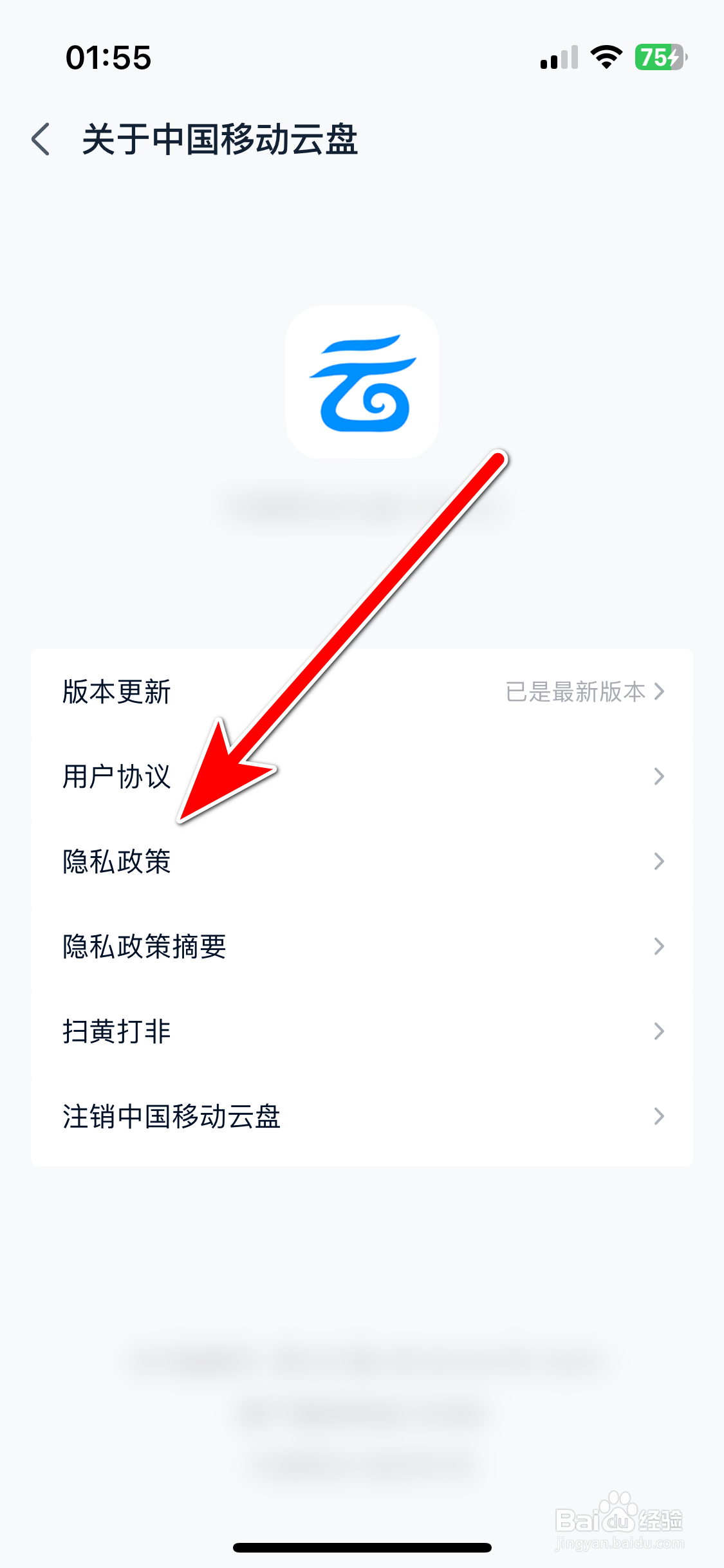Open the 隐私政策摘要 privacy summary

[144, 946]
